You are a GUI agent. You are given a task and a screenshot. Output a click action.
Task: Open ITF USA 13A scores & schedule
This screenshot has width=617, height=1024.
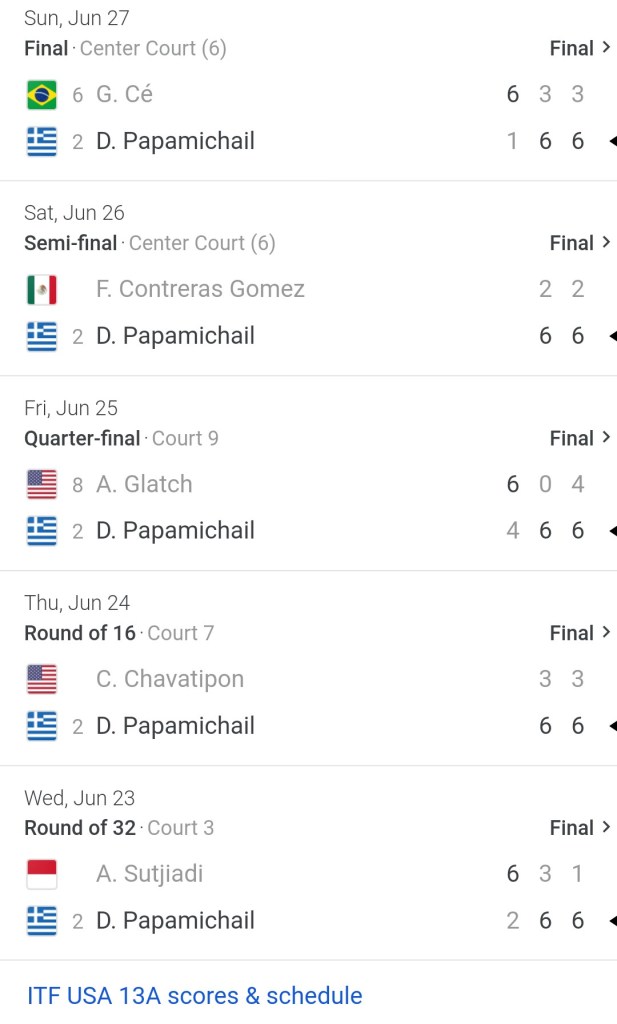coord(194,995)
